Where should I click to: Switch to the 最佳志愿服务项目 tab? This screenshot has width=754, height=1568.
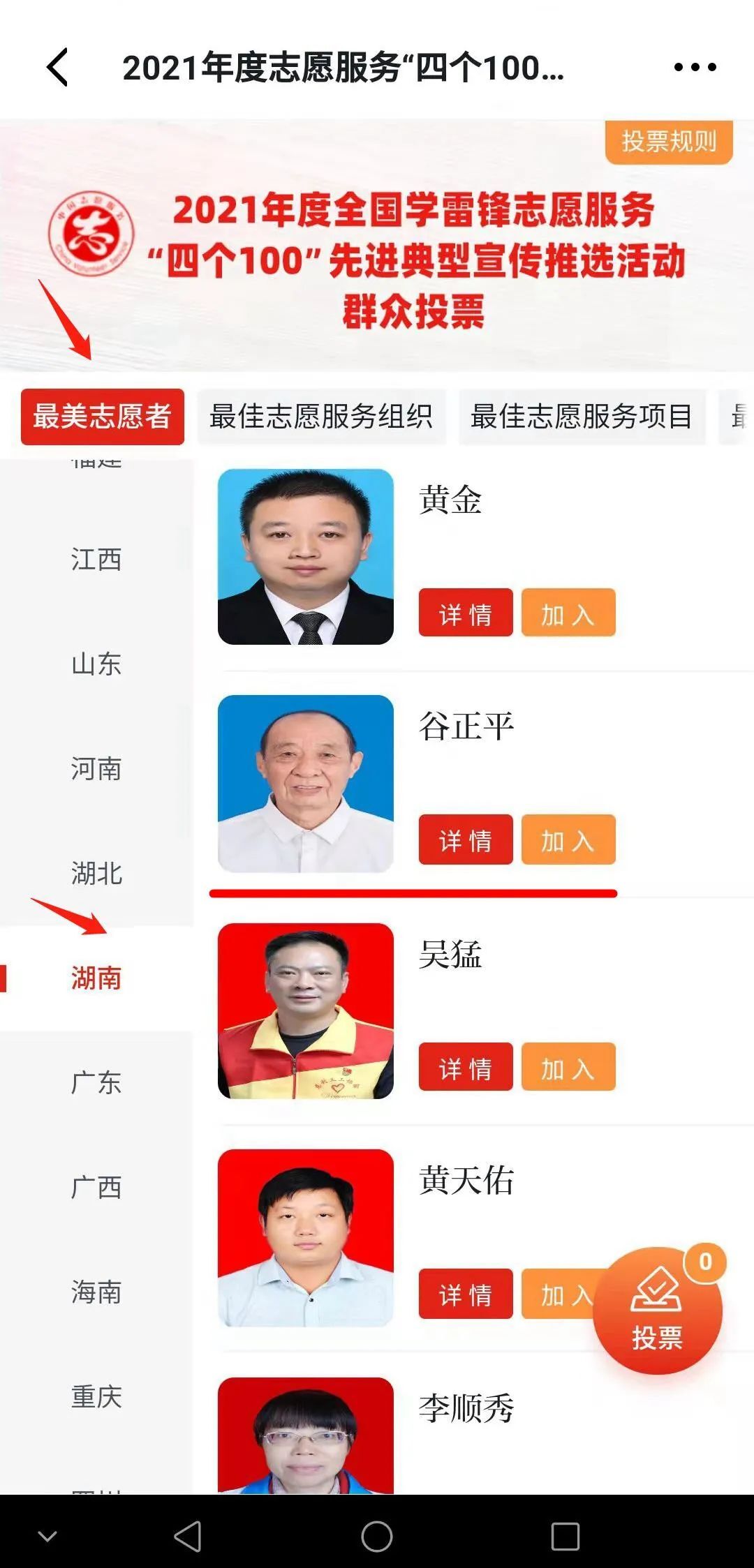582,417
